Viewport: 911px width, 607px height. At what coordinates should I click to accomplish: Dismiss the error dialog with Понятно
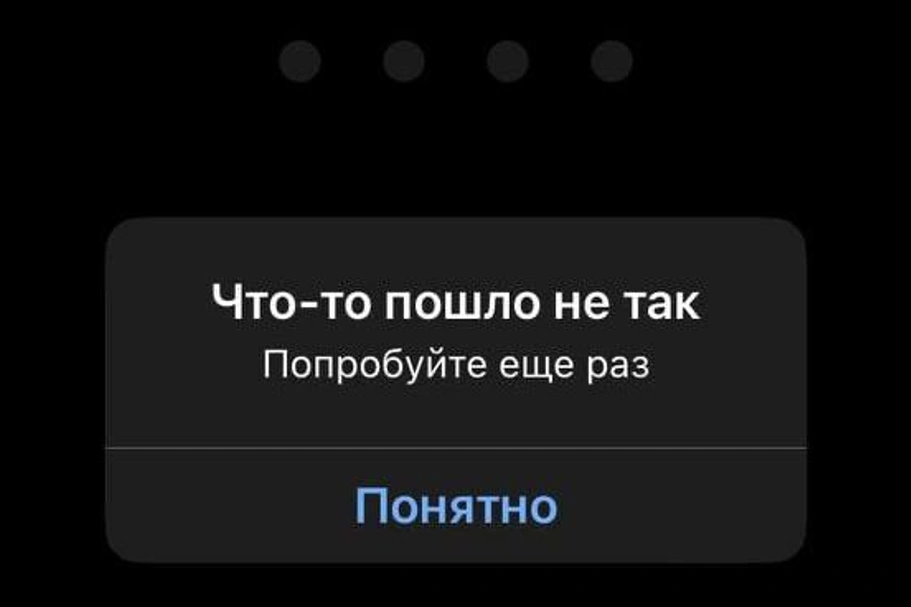tap(456, 505)
